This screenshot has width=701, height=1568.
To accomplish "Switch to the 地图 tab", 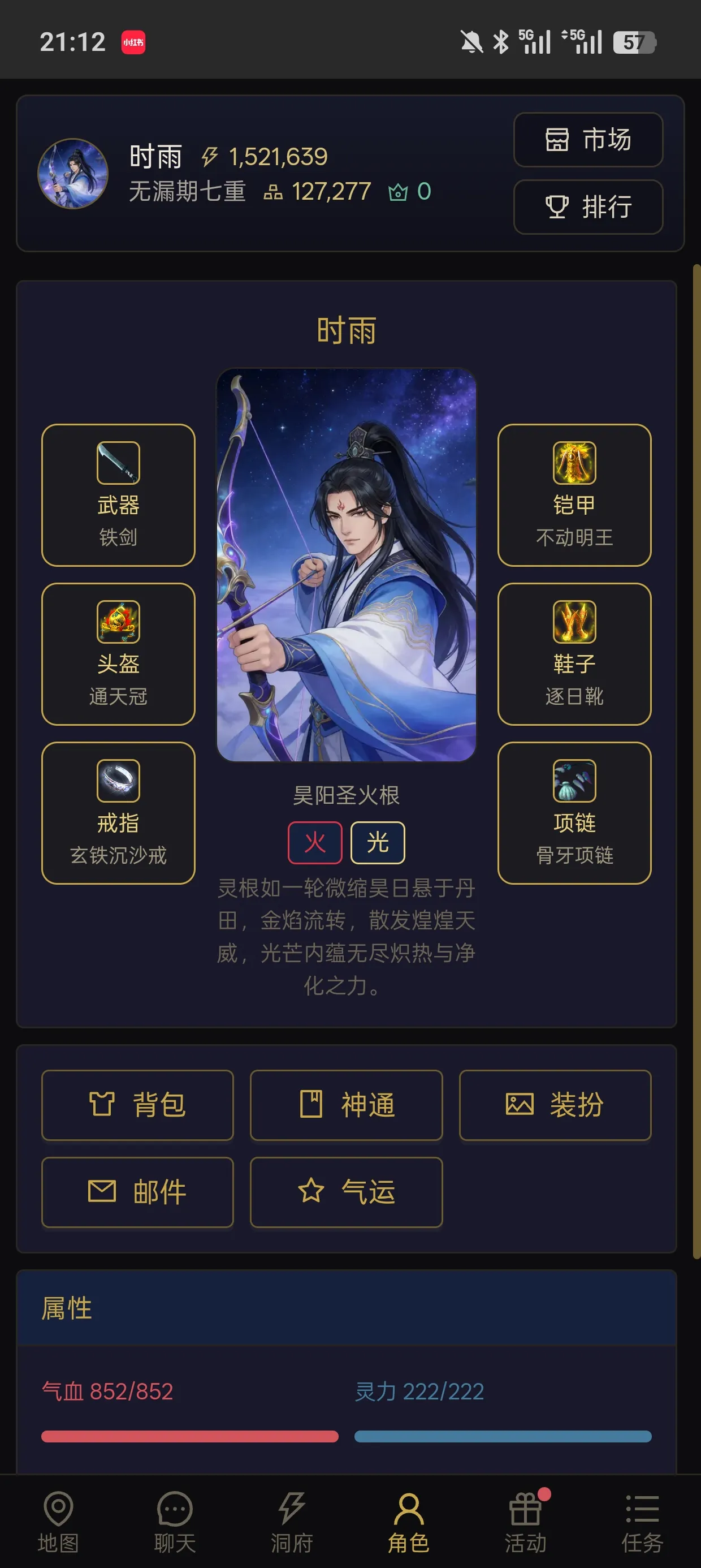I will pyautogui.click(x=58, y=1522).
